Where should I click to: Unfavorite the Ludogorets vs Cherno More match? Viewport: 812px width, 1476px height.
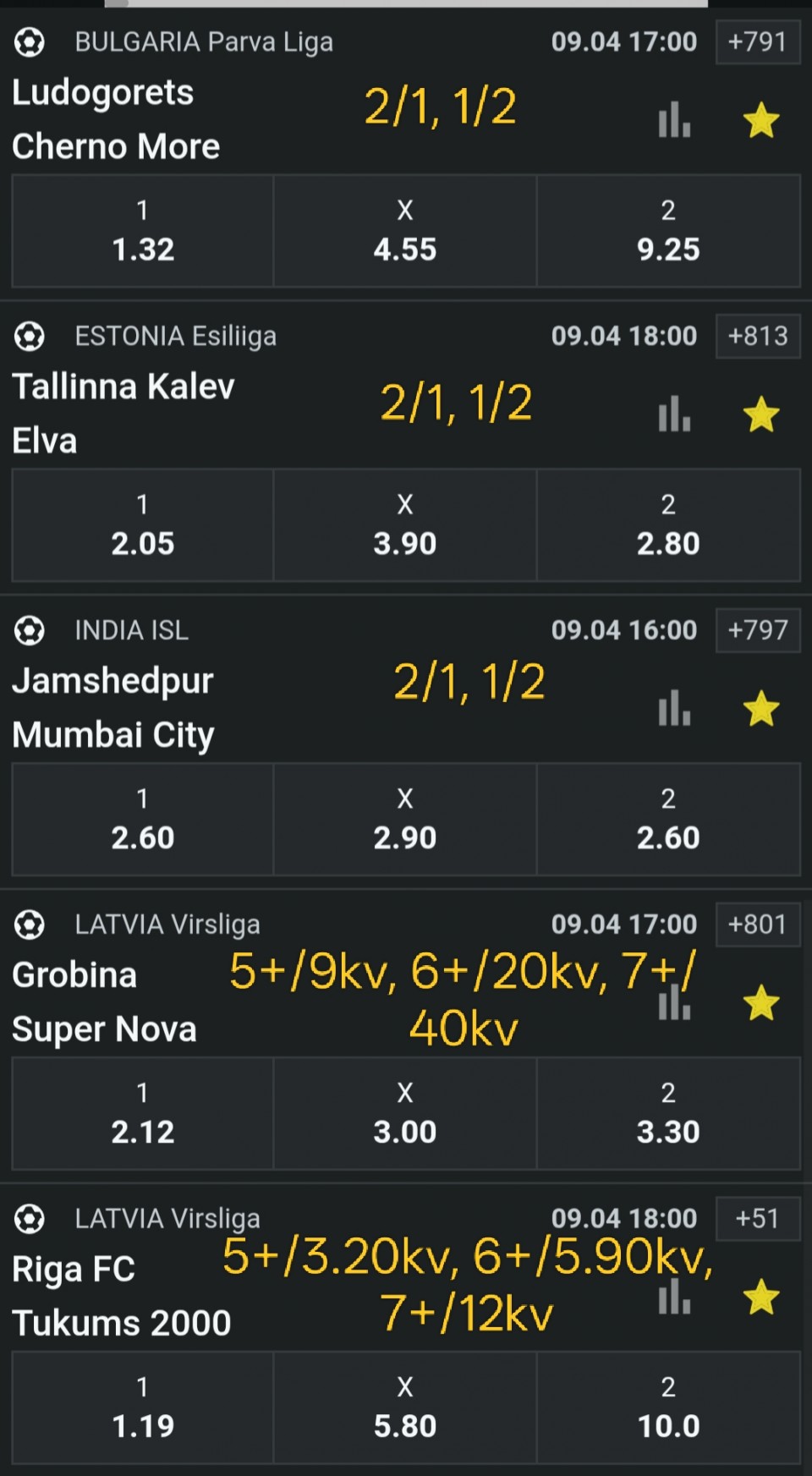pos(760,120)
